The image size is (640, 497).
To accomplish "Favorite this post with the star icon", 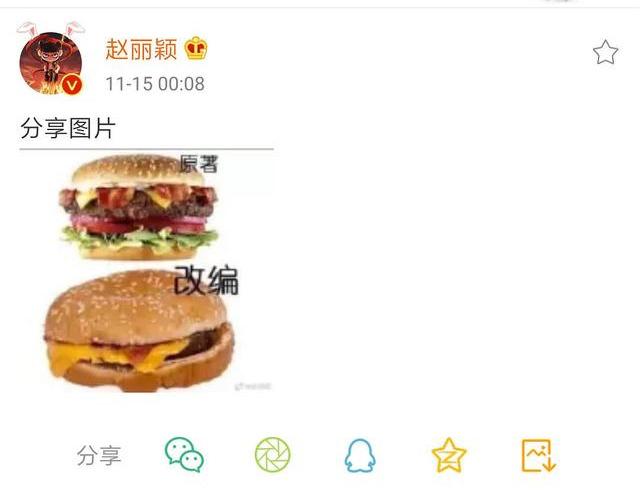I will pyautogui.click(x=605, y=53).
